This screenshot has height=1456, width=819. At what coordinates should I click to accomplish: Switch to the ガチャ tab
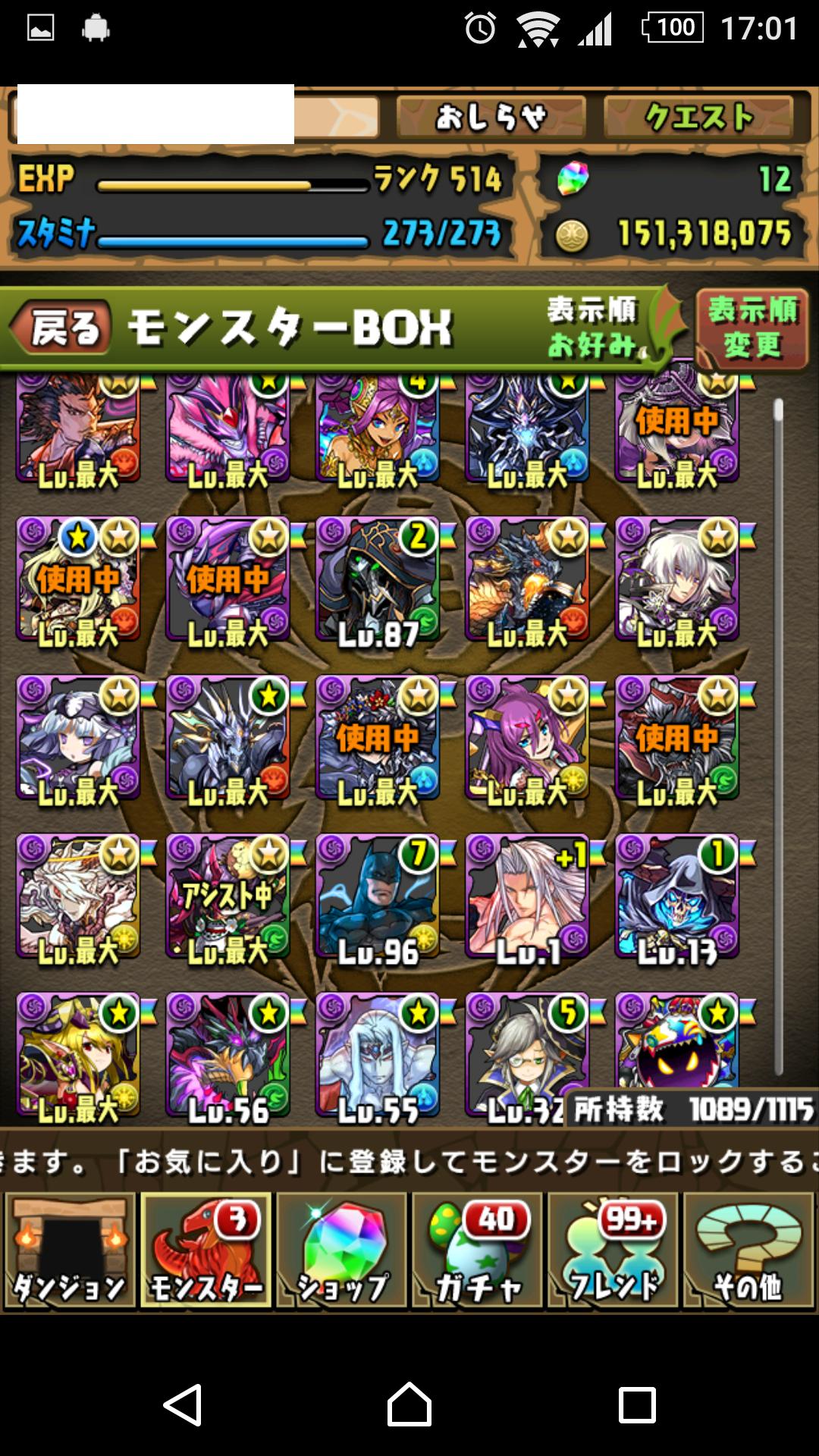(478, 1250)
